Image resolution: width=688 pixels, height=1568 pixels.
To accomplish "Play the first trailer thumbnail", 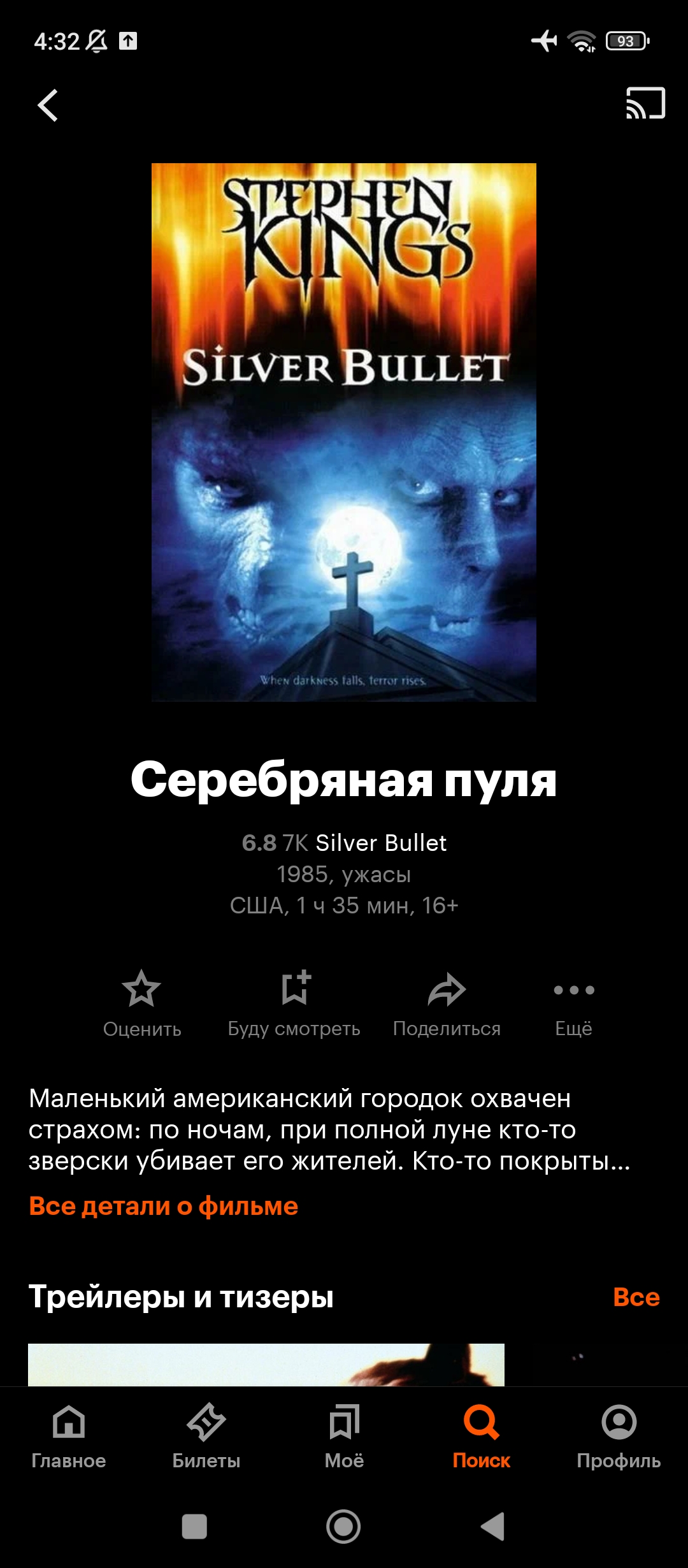I will (266, 1365).
